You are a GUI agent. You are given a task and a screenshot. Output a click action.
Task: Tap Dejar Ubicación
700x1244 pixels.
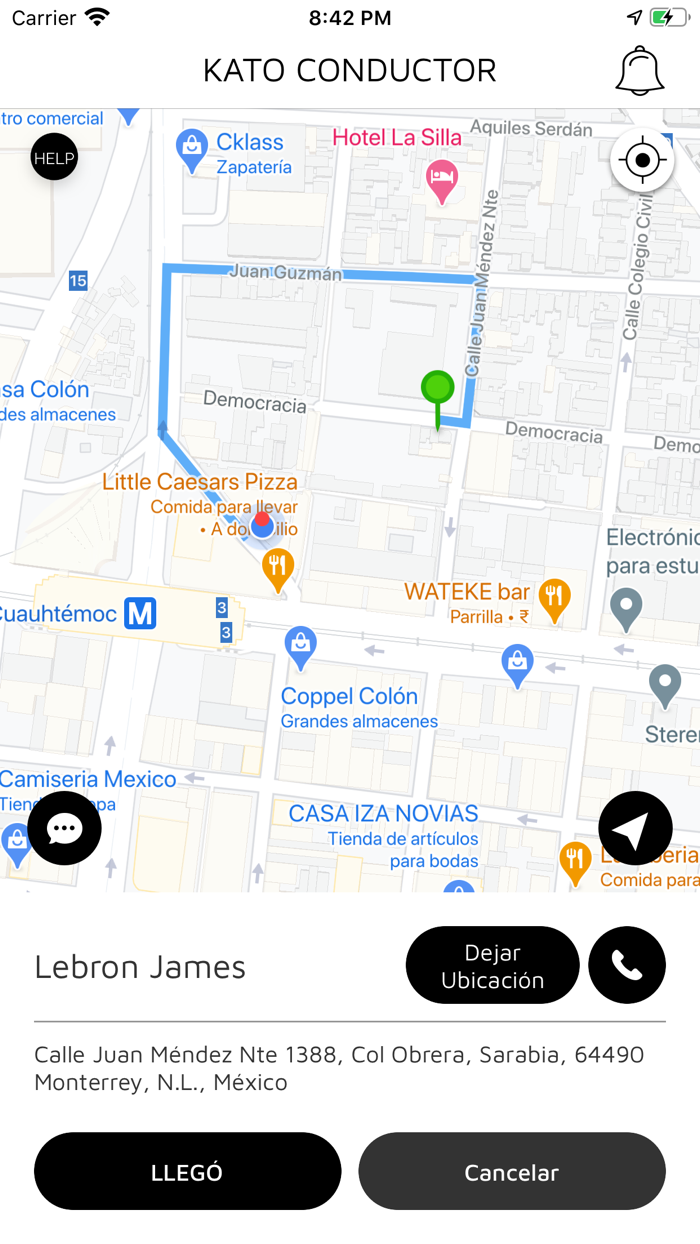[492, 965]
